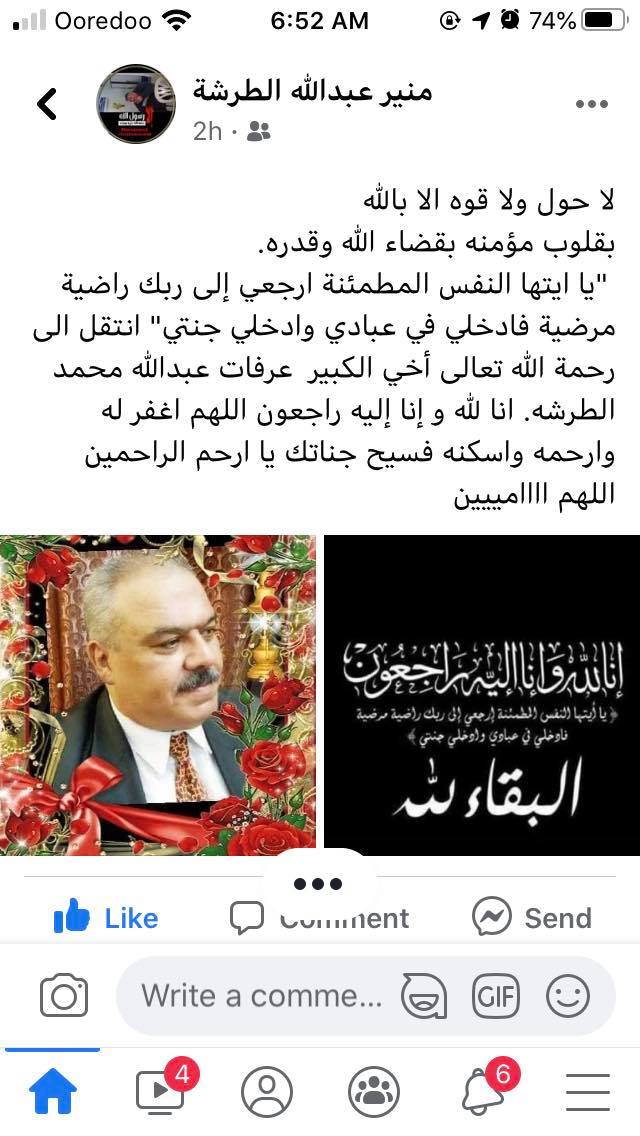The width and height of the screenshot is (640, 1136).
Task: Open the sticker picker
Action: 423,996
